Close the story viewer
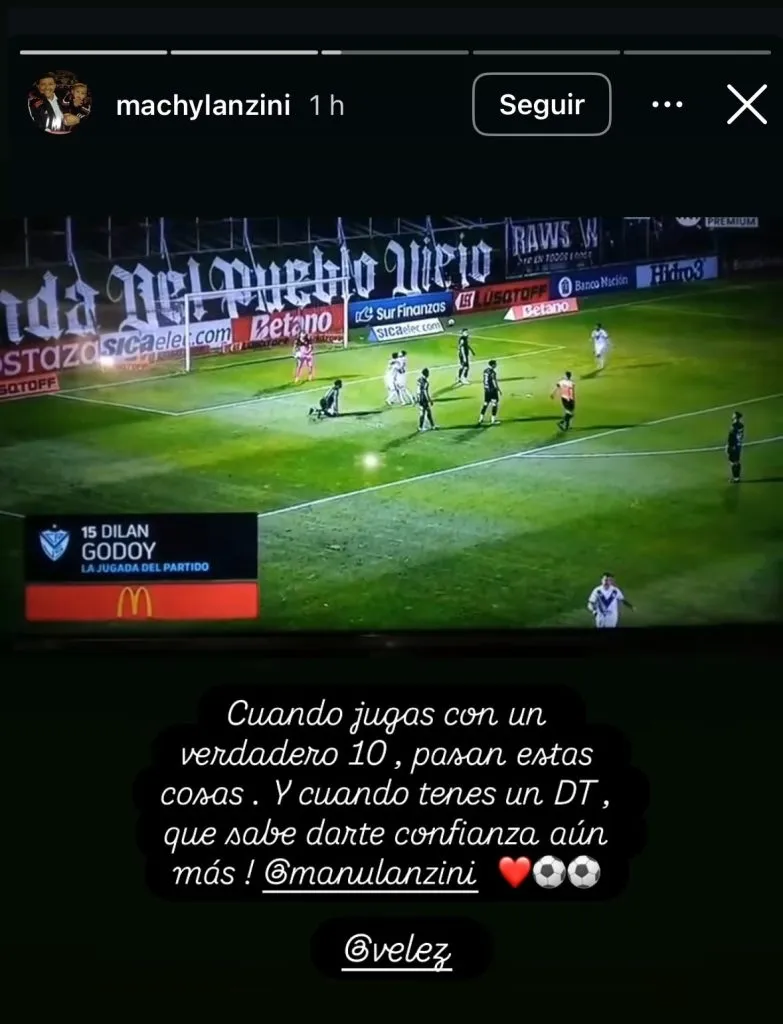Screen dimensions: 783x1024 click(746, 104)
